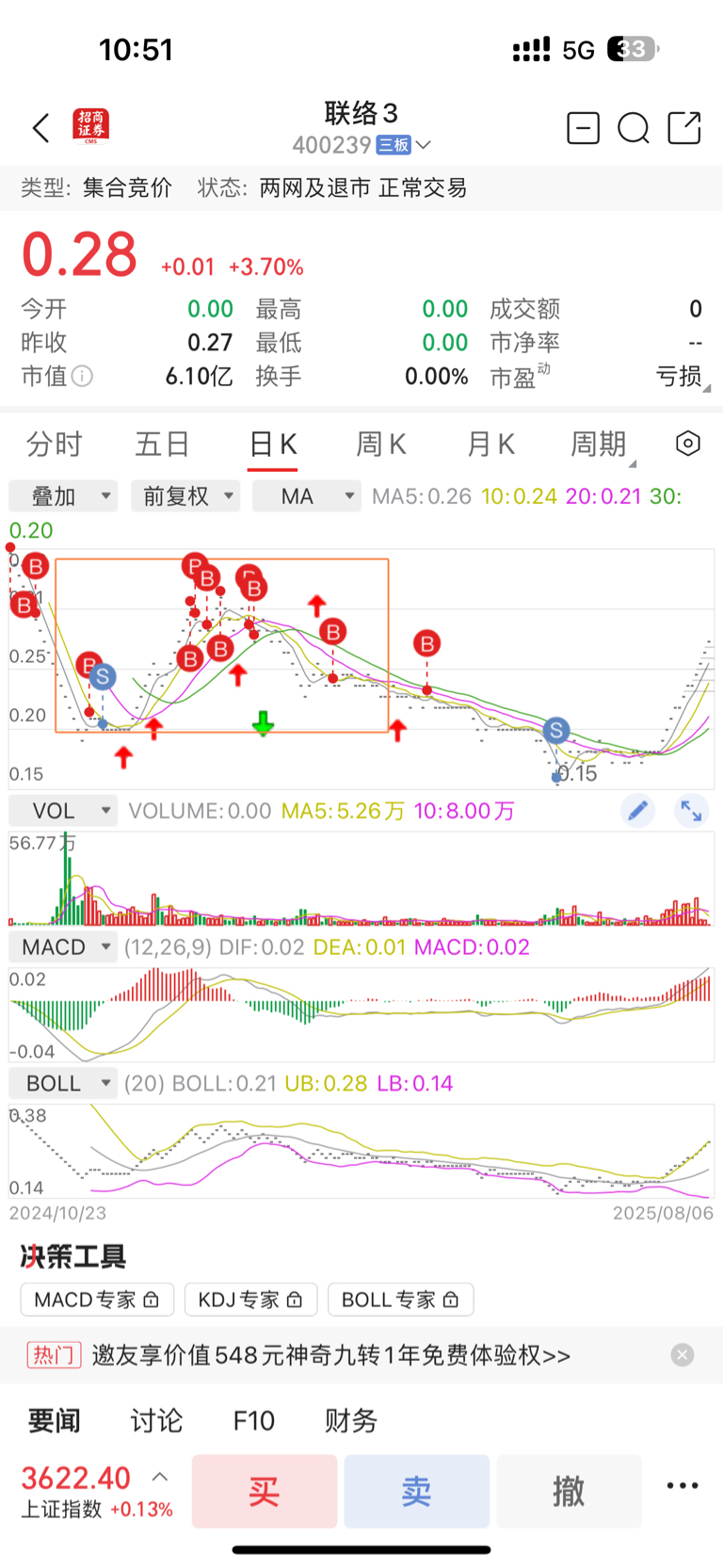Open the MACD专家 decision tool

click(97, 1300)
